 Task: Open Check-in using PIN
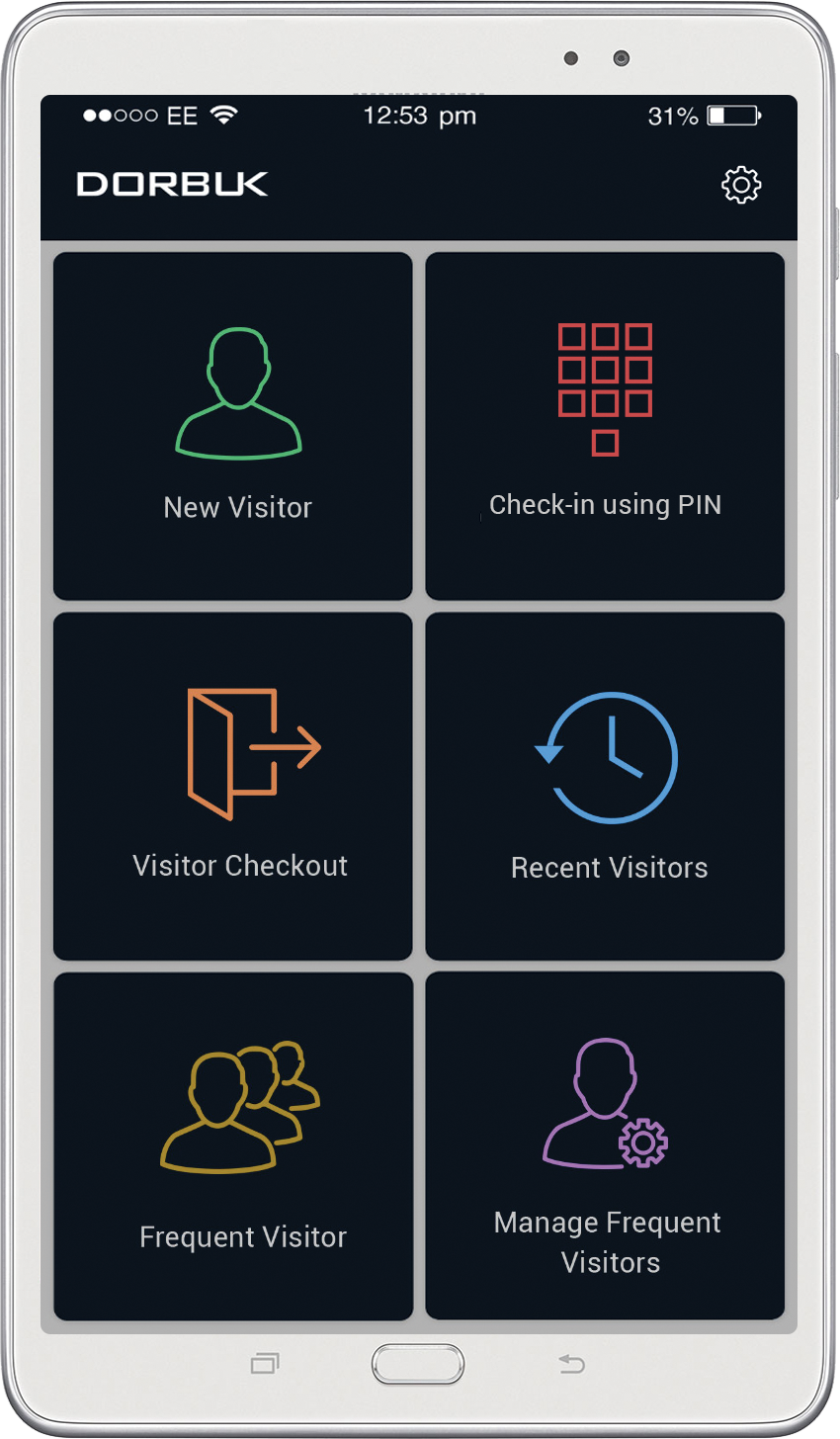click(605, 426)
